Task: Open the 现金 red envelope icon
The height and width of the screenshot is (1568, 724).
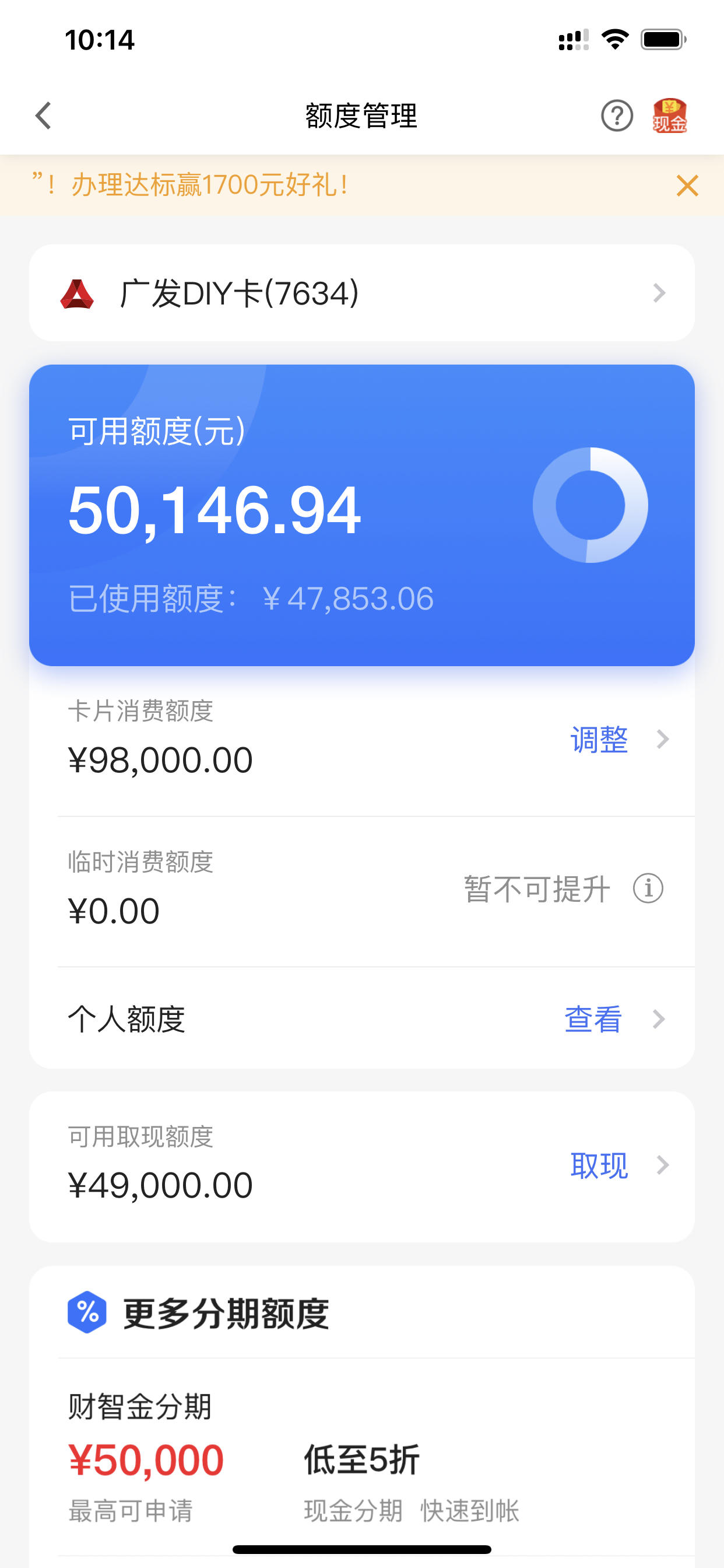Action: click(670, 116)
